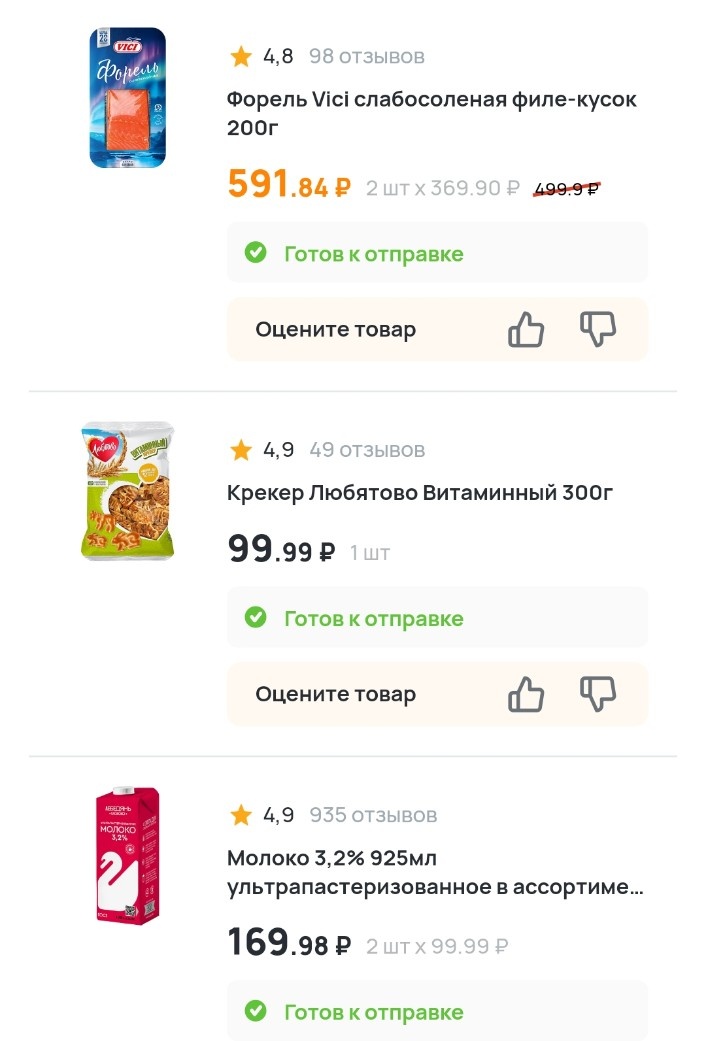Screen dimensions: 706x1041
Task: Give thumbs up to Крекер Любятово
Action: (x=526, y=694)
